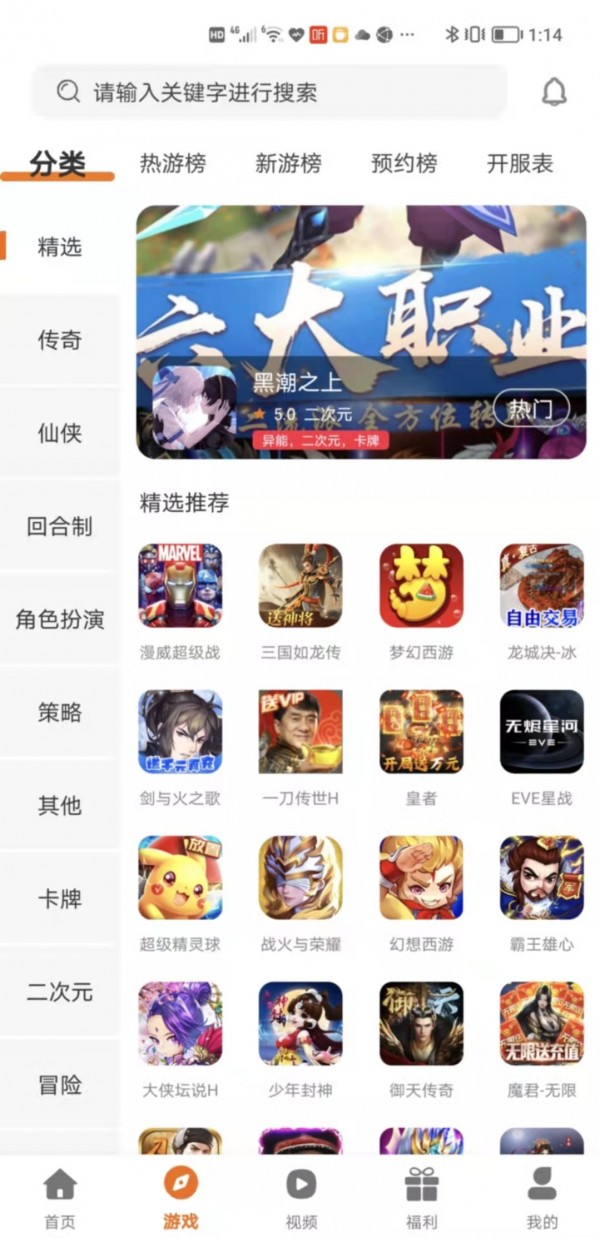
Task: Switch to the 视频 tab
Action: point(301,1198)
